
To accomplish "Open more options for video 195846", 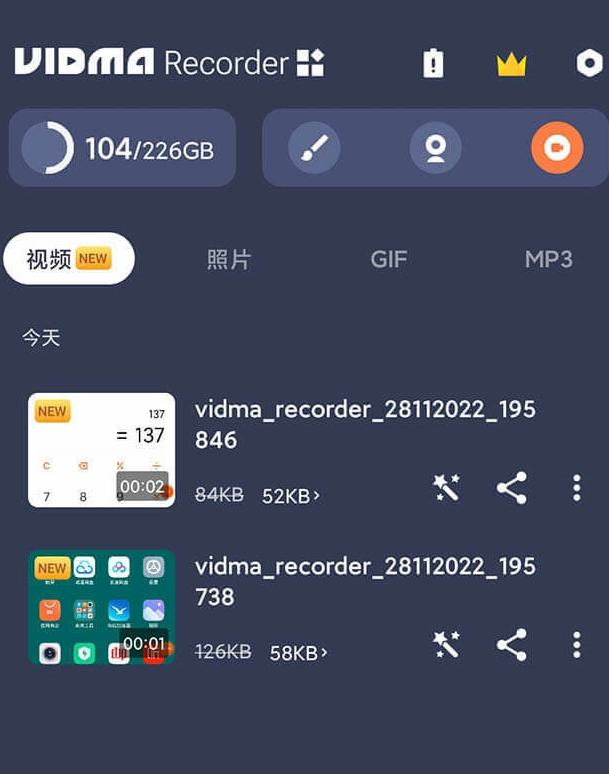I will 577,488.
